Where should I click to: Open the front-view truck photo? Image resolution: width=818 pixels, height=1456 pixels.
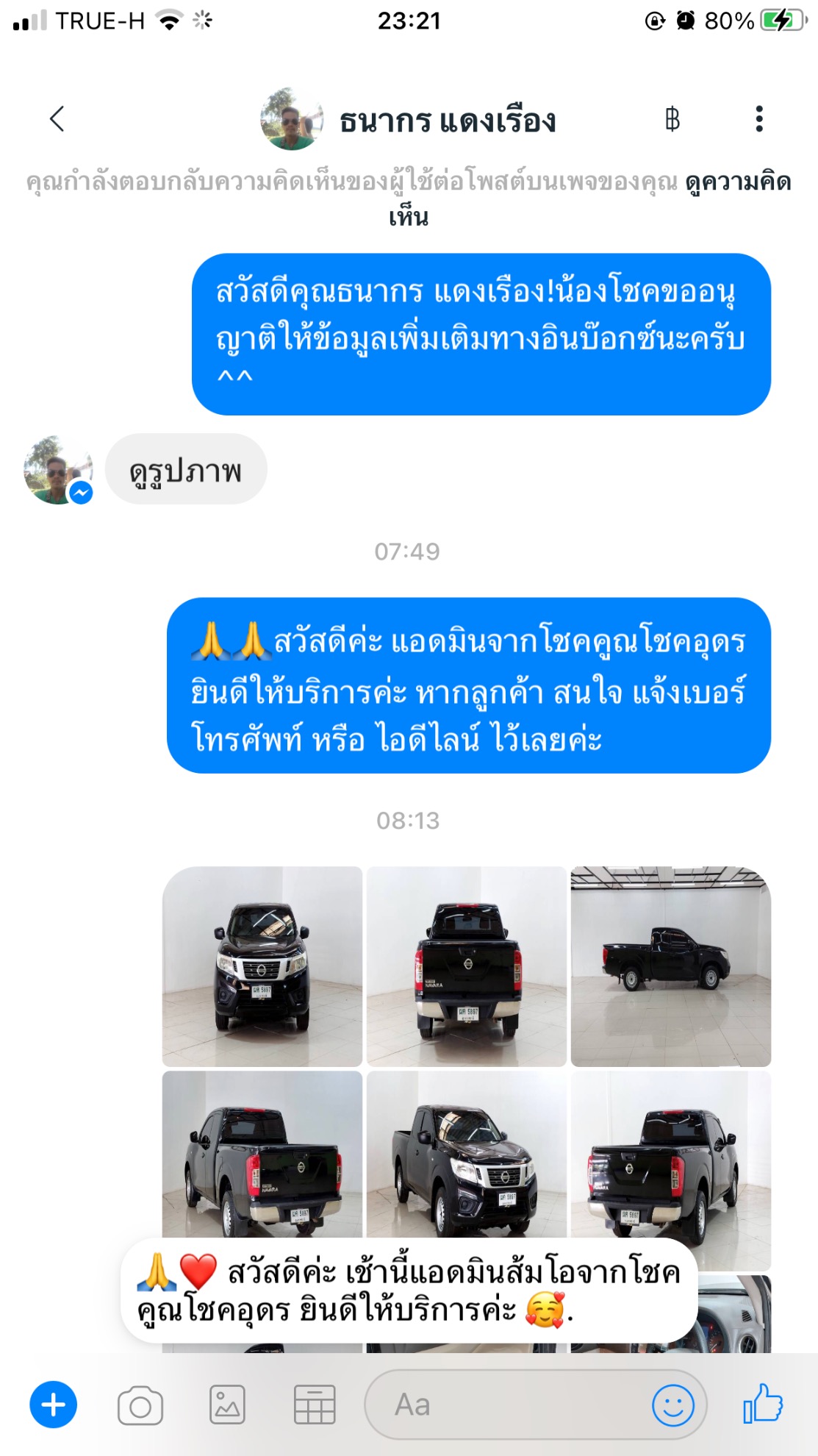[x=262, y=966]
